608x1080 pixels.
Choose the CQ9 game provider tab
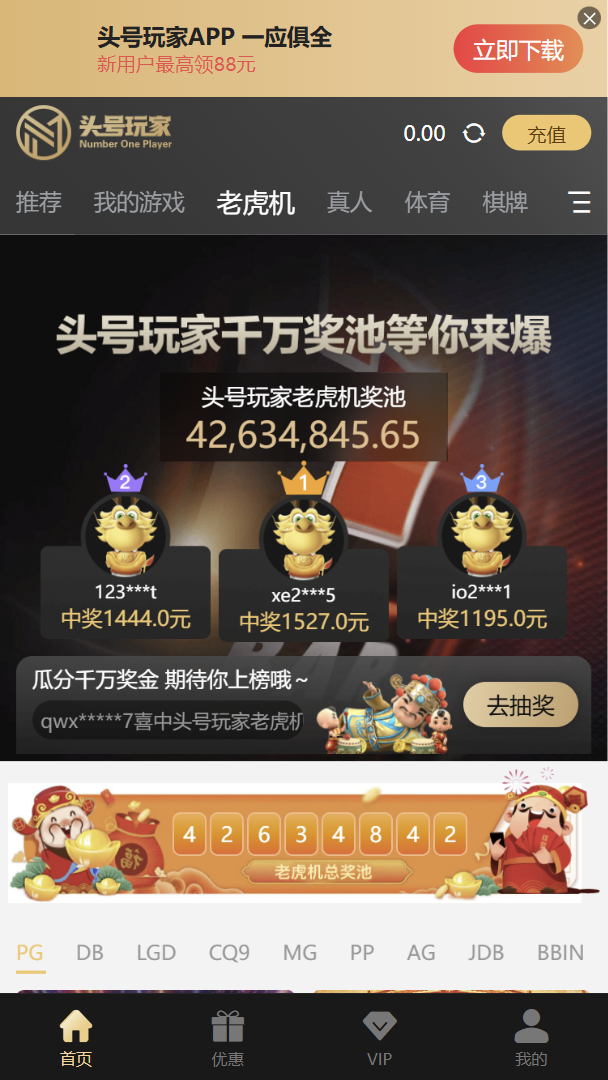(229, 953)
